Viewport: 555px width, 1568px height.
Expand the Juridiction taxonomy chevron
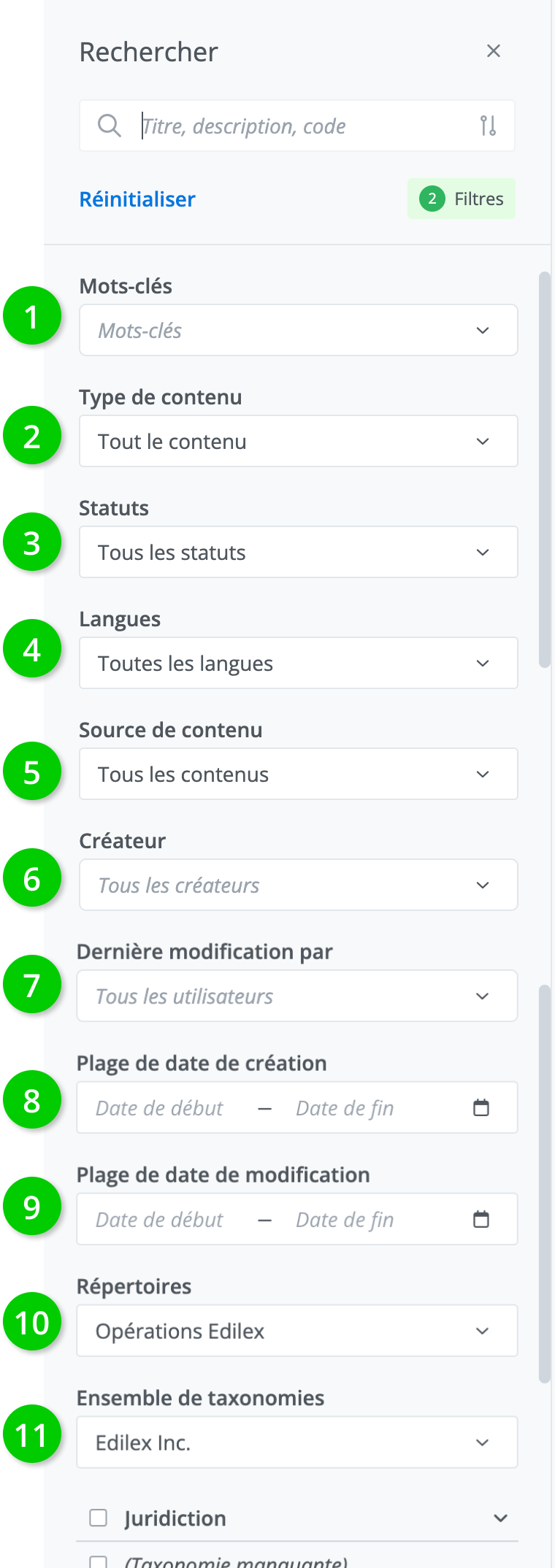pos(500,1518)
